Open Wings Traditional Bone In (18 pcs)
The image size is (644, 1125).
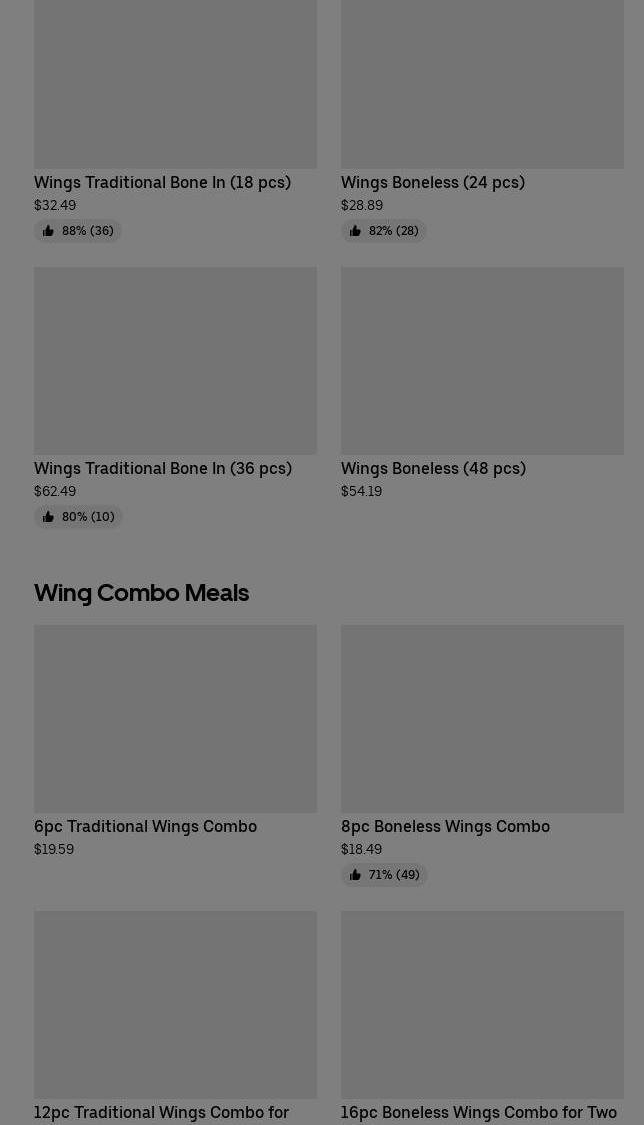[175, 121]
